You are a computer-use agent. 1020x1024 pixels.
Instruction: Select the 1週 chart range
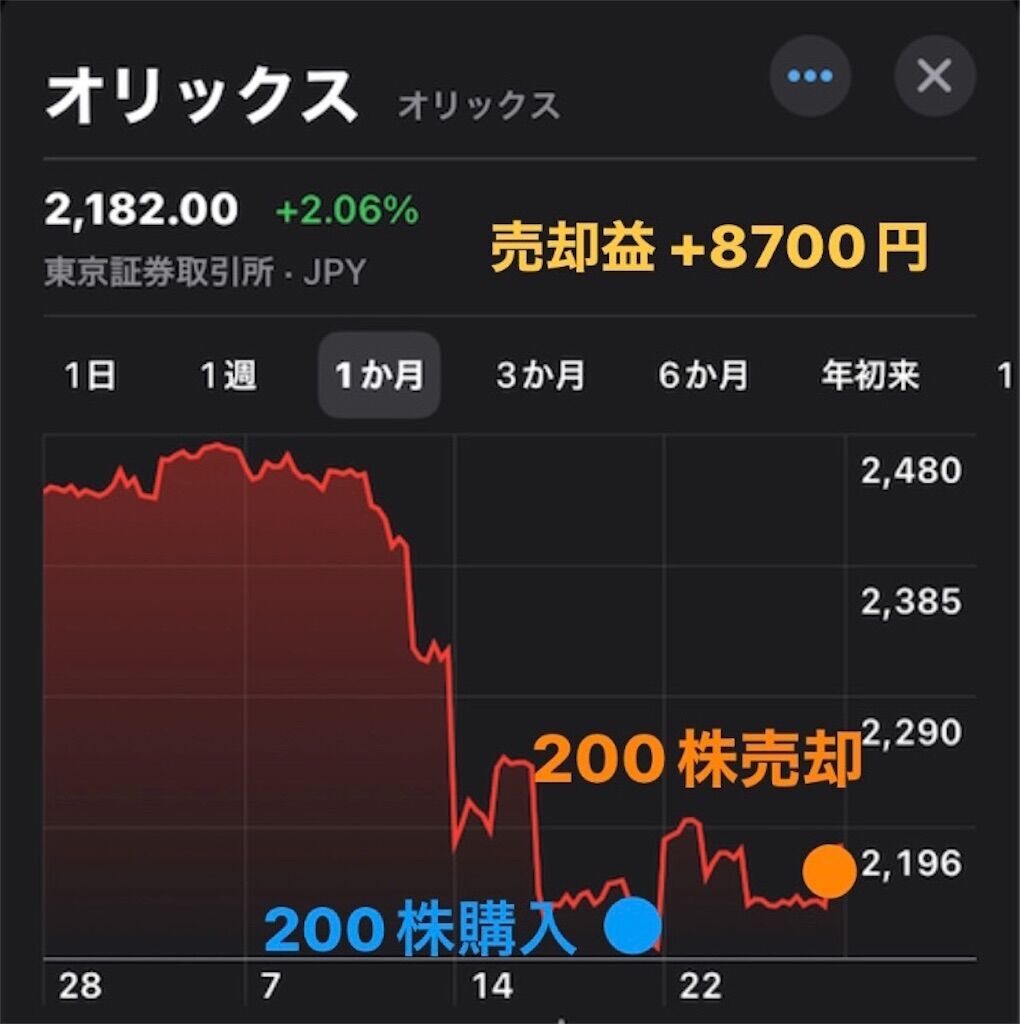[228, 376]
